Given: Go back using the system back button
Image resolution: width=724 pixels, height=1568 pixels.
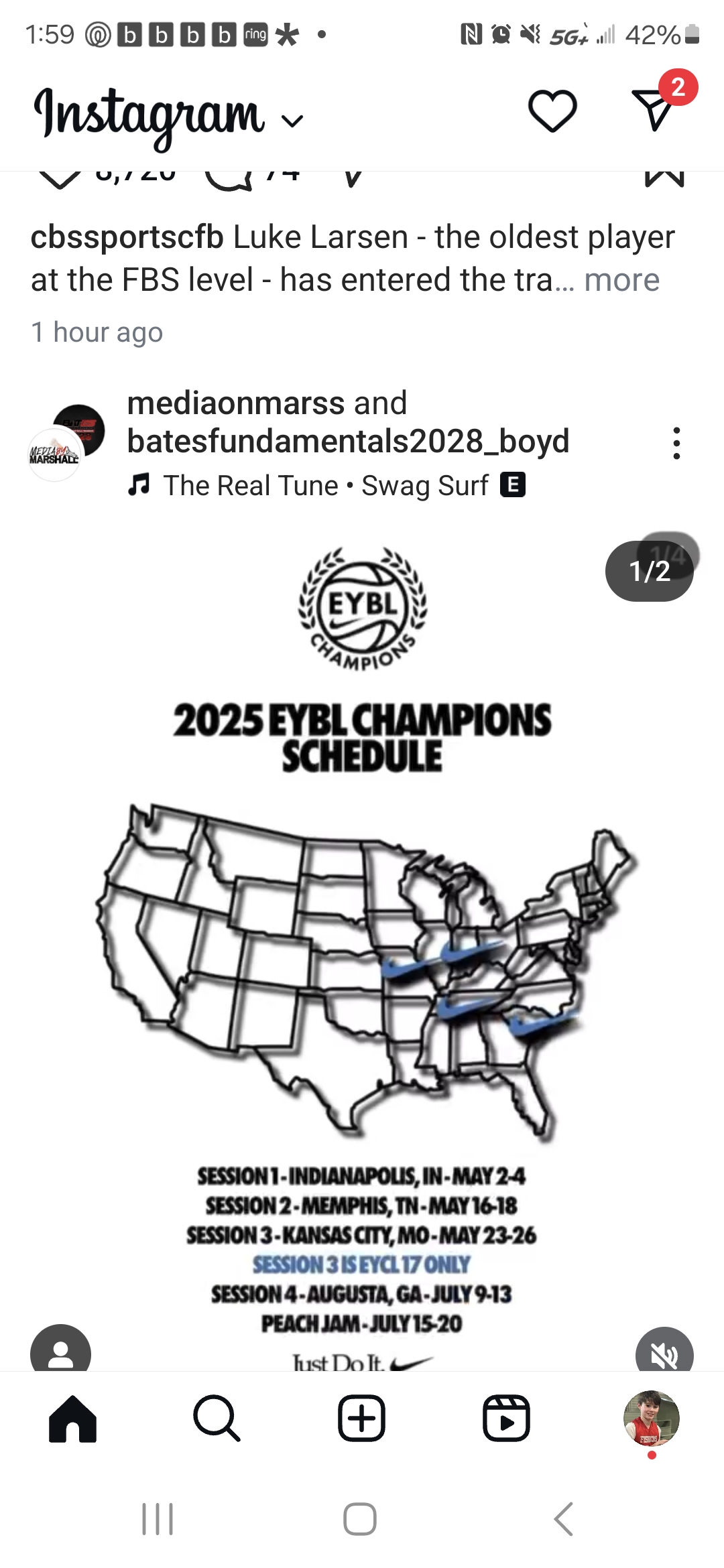Looking at the screenshot, I should pyautogui.click(x=564, y=1518).
